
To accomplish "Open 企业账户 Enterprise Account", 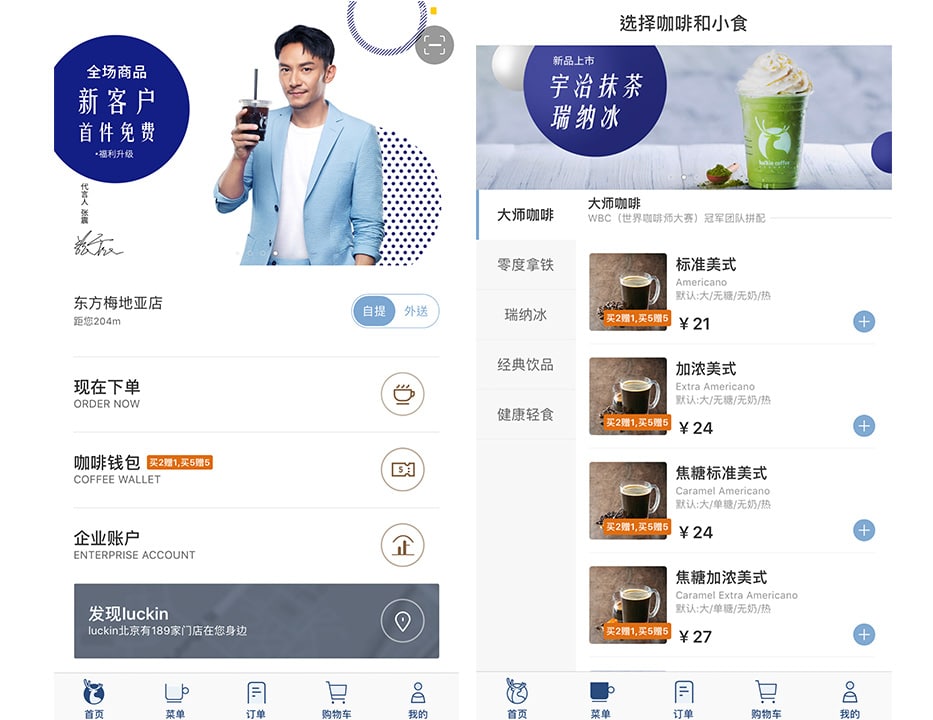I will 256,545.
